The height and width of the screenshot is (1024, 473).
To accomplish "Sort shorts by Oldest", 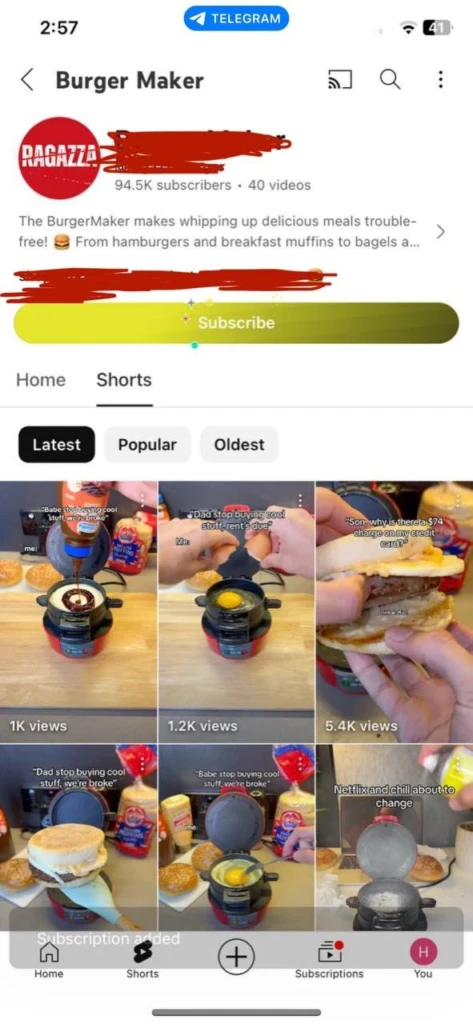I will coord(239,444).
